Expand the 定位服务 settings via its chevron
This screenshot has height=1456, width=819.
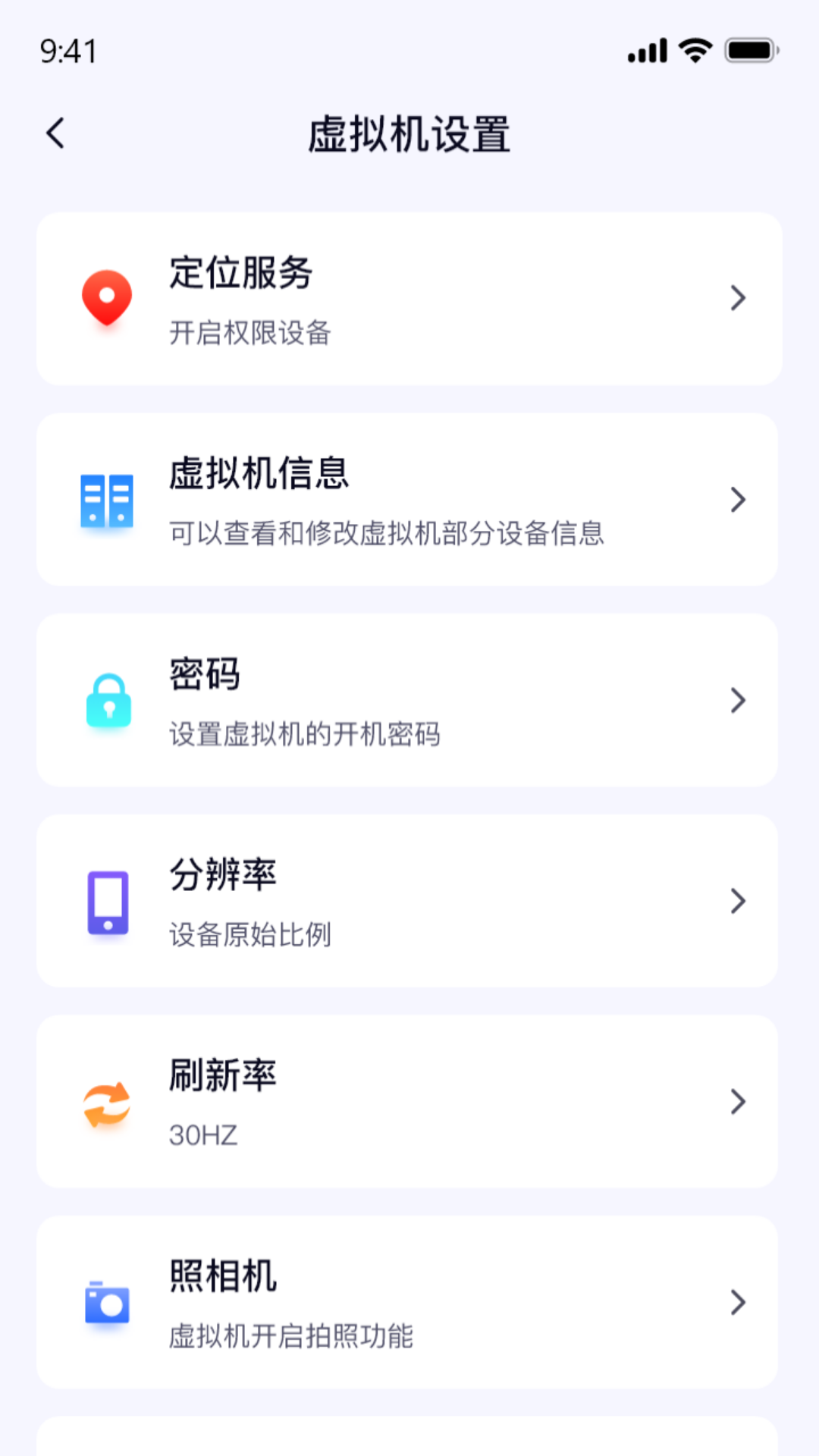[737, 299]
